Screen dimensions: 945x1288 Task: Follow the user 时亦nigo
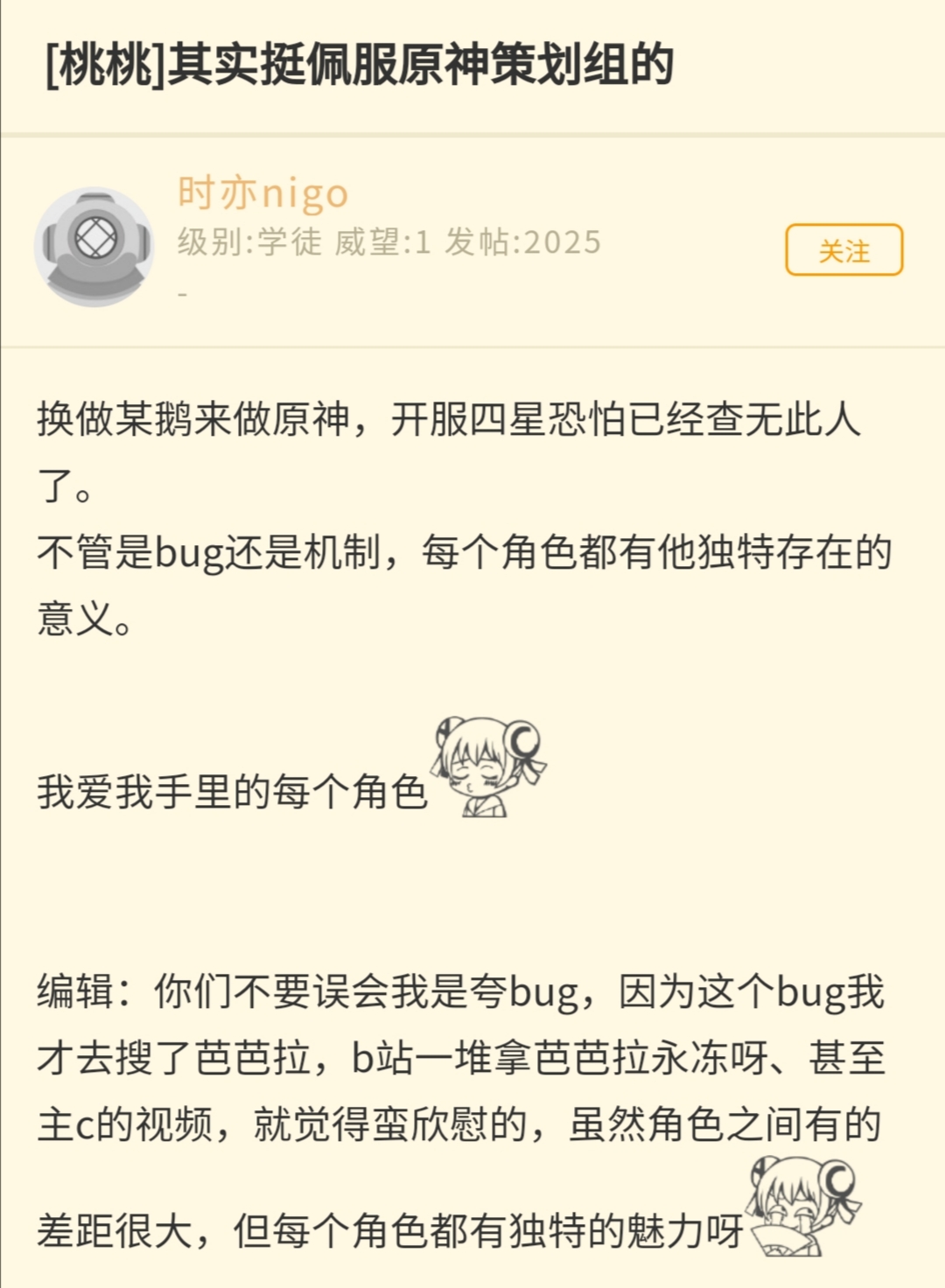coord(843,250)
